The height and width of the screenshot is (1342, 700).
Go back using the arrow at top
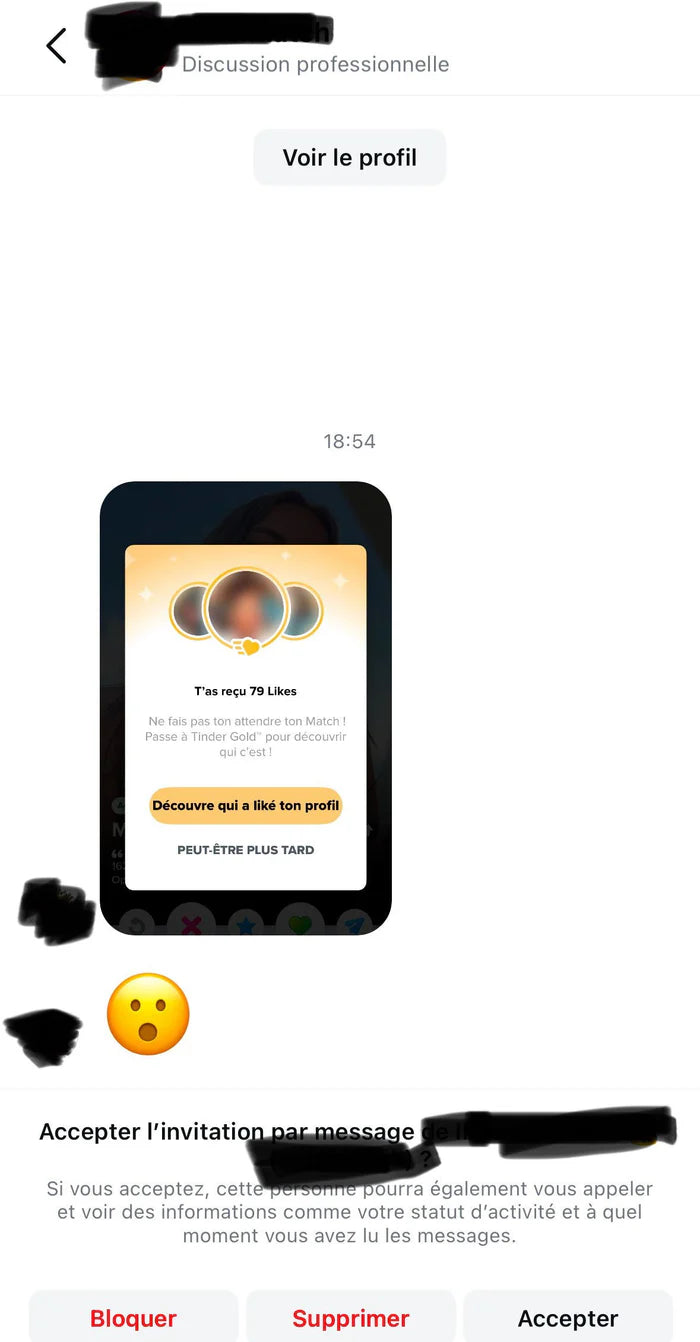pos(57,46)
